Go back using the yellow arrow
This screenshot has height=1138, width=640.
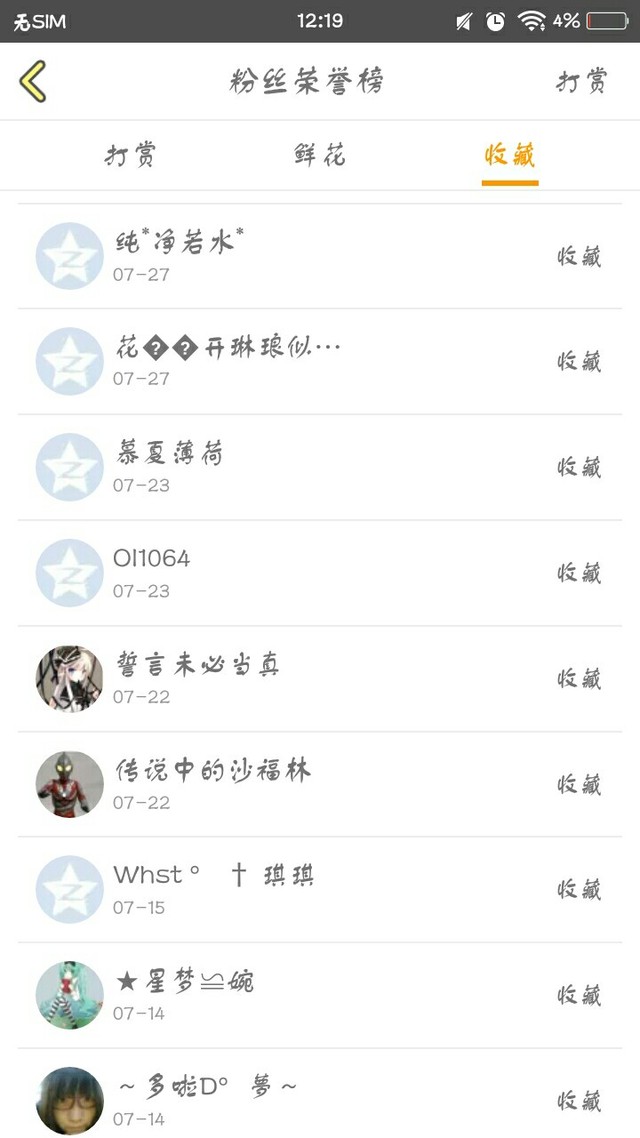(33, 81)
